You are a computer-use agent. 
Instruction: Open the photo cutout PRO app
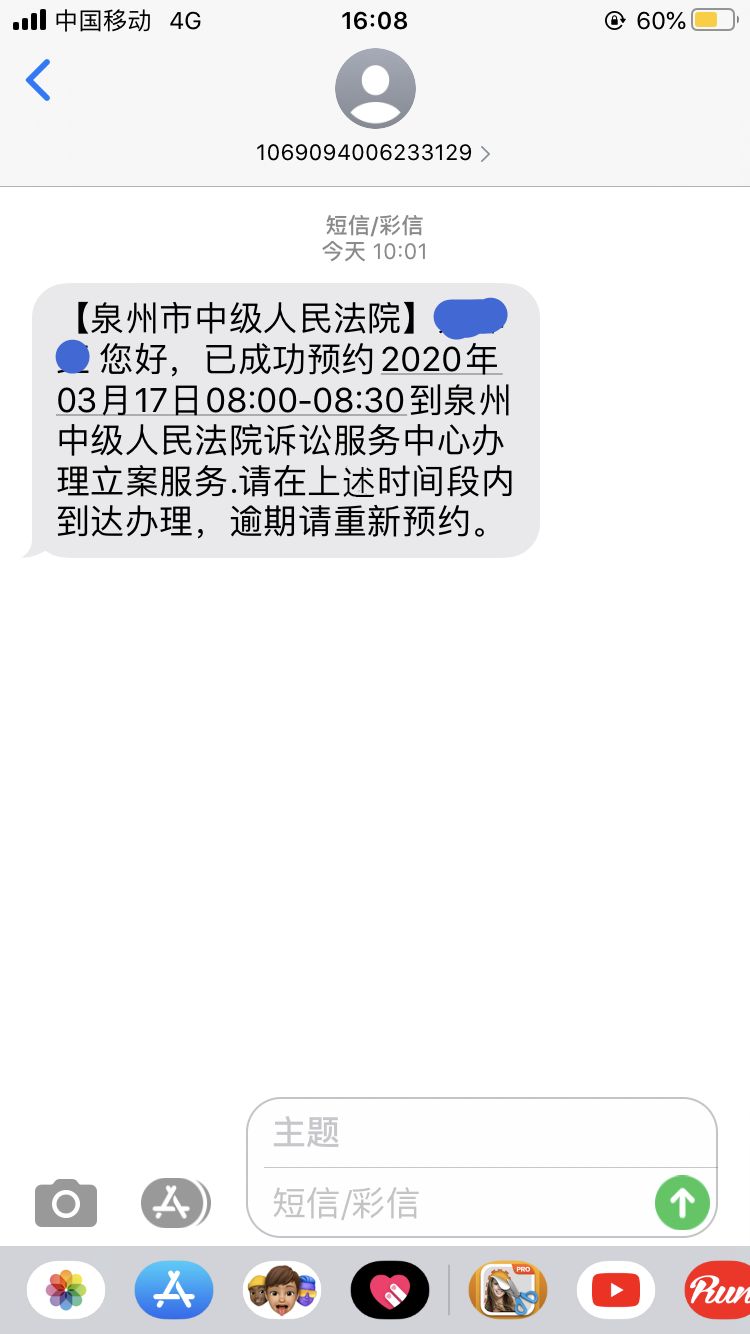coord(509,1290)
